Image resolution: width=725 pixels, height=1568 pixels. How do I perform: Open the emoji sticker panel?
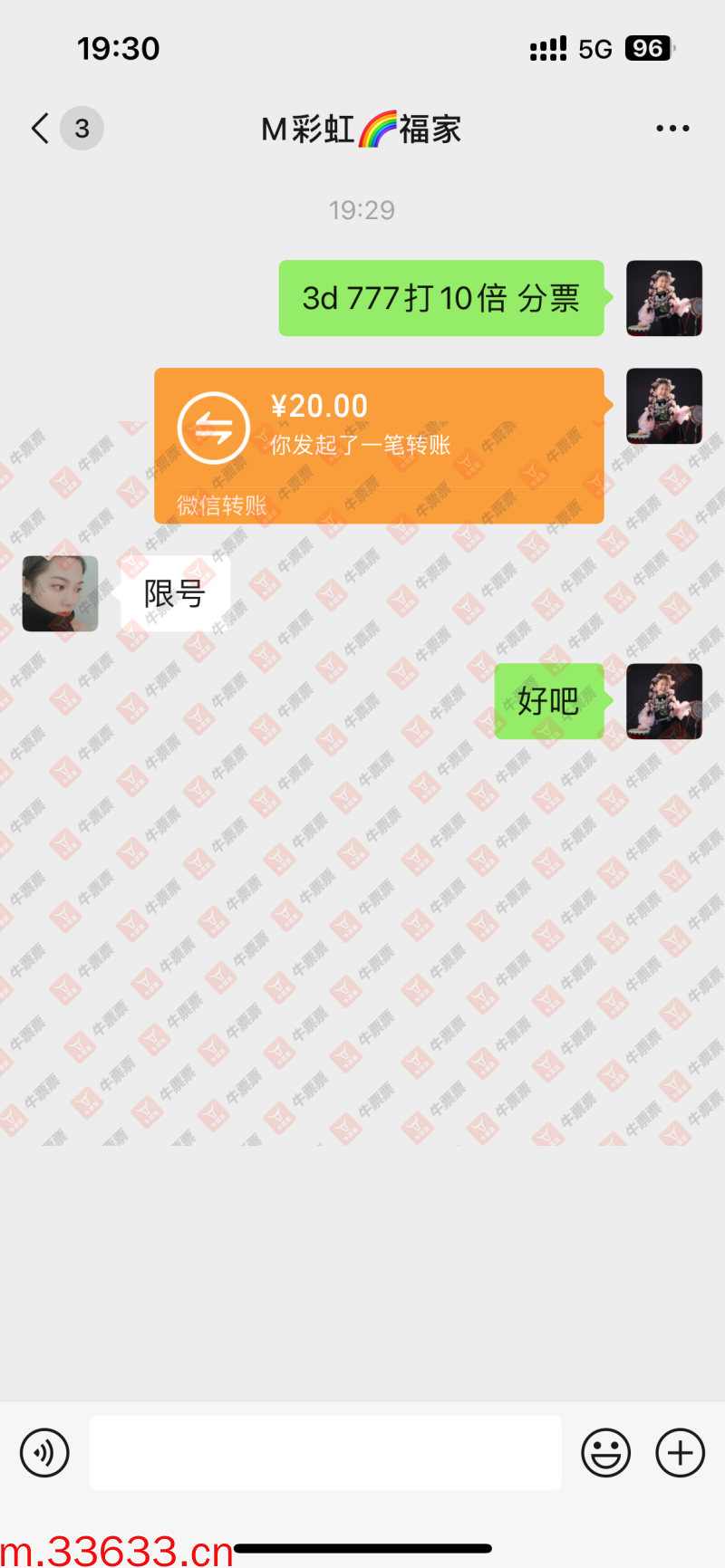pyautogui.click(x=605, y=1453)
